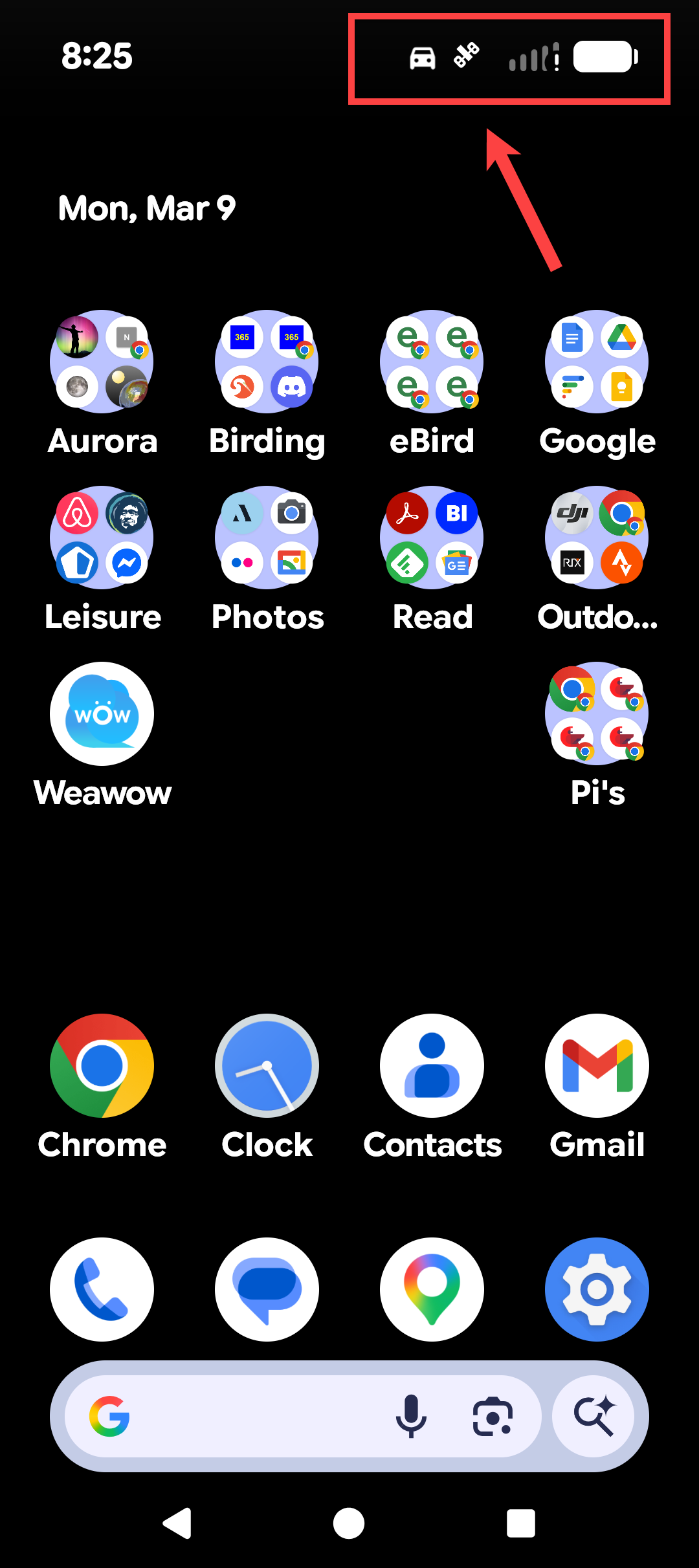The height and width of the screenshot is (1568, 699).
Task: Open the Read folder
Action: 432,538
